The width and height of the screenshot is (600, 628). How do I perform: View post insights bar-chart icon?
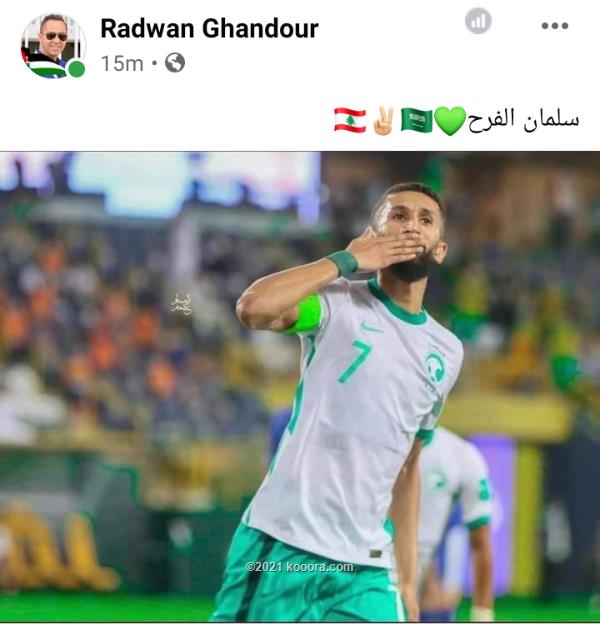click(479, 21)
